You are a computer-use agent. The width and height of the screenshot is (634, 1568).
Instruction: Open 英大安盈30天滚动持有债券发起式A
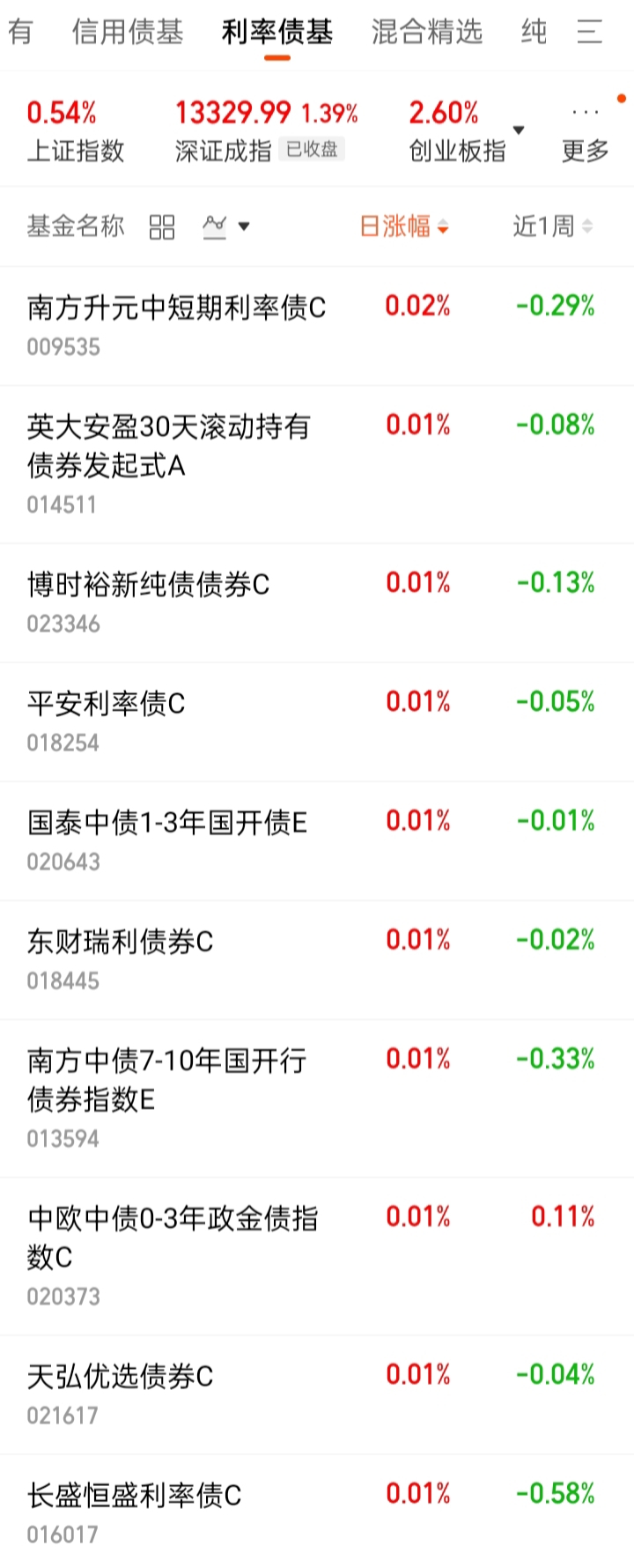coord(317,464)
